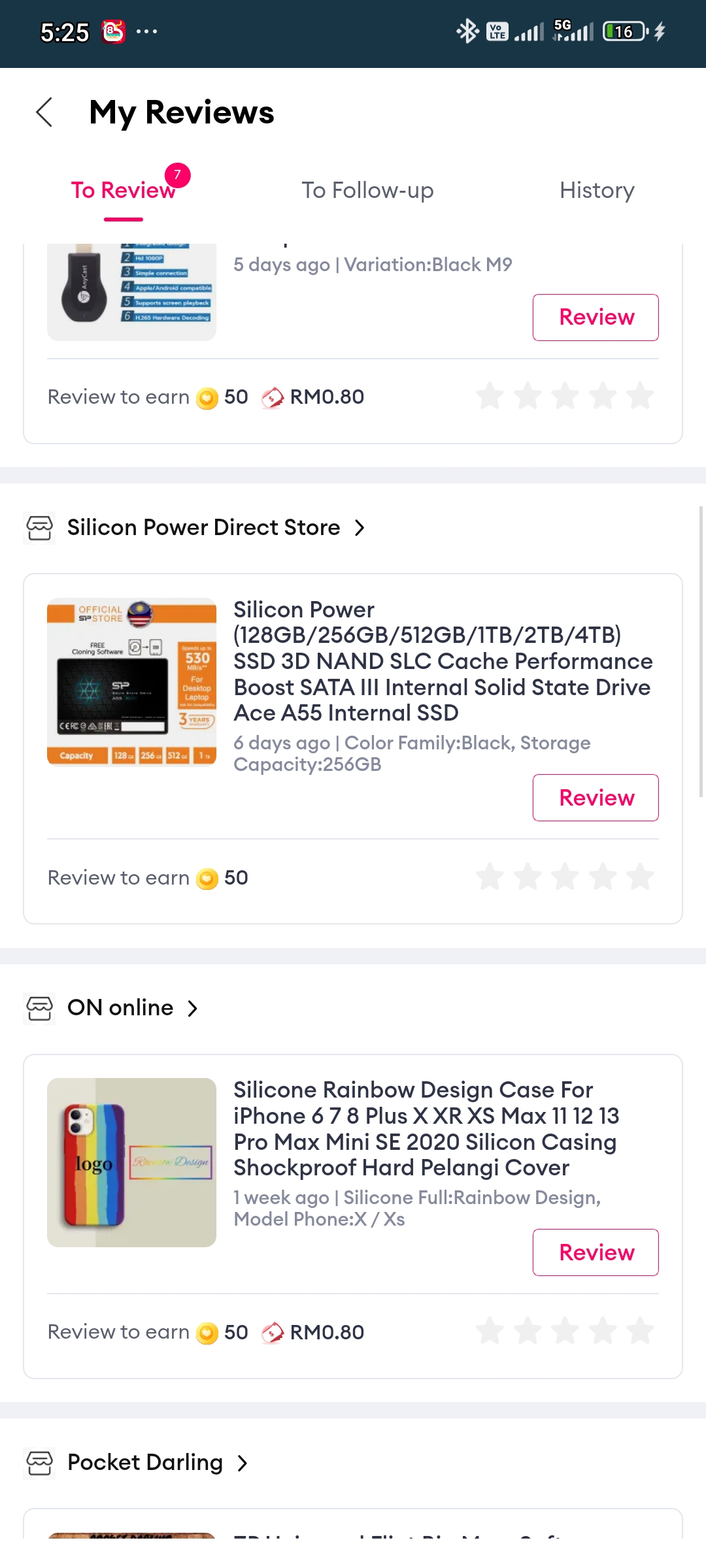Screen dimensions: 706x1568
Task: Open the History tab
Action: pos(596,191)
